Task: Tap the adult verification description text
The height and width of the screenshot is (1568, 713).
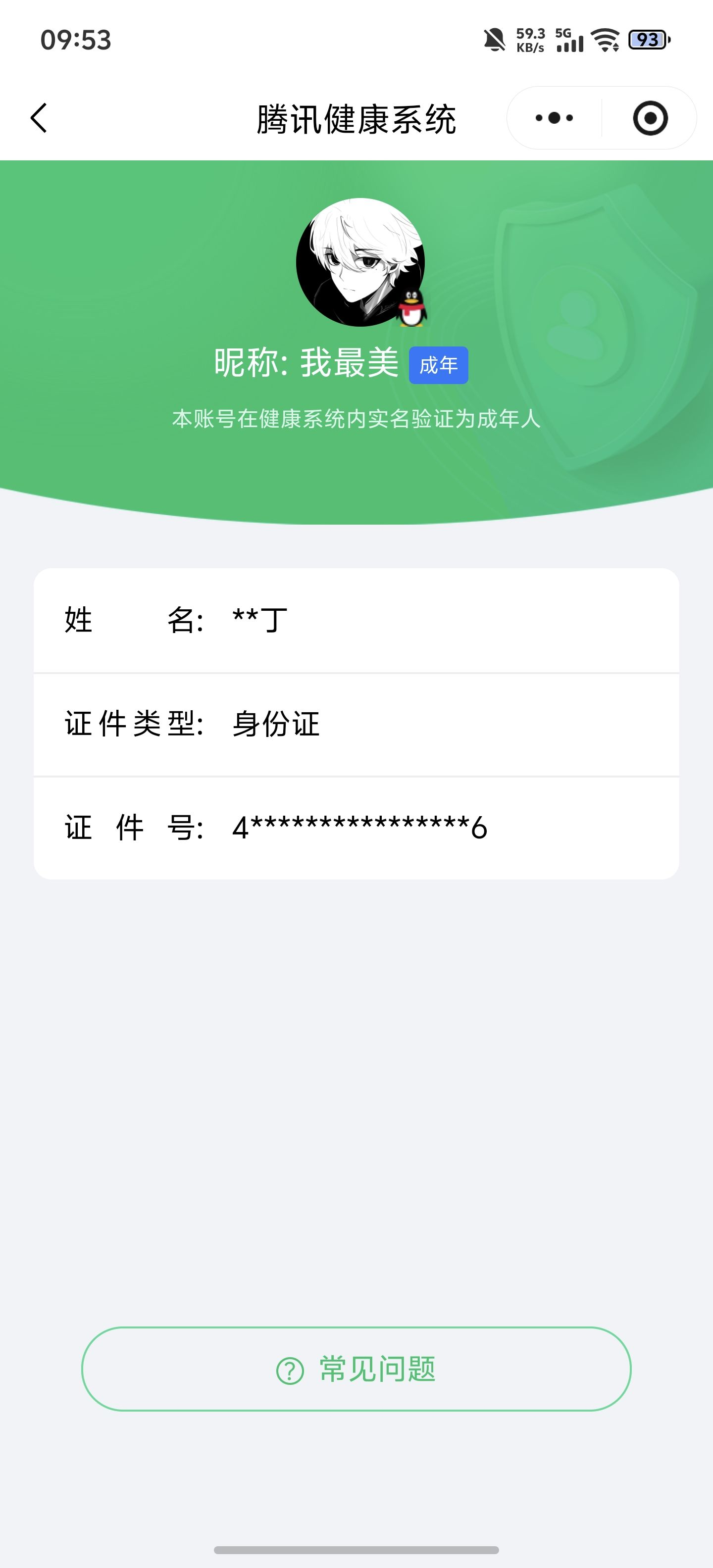Action: coord(356,419)
